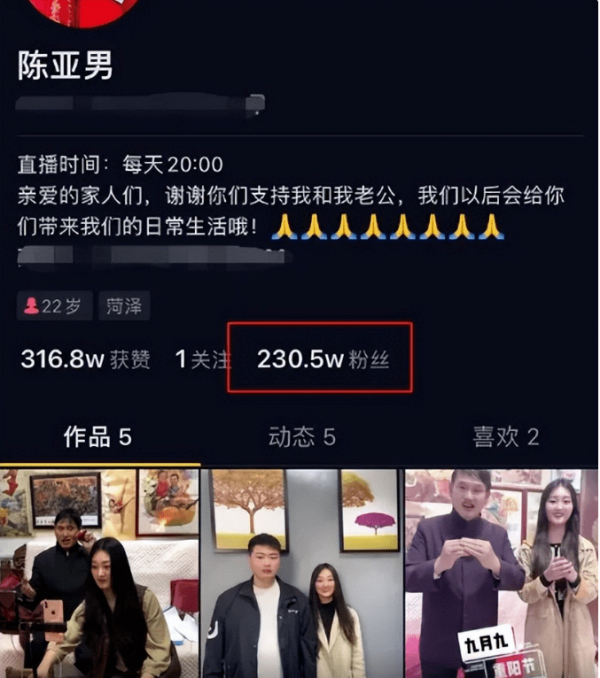Viewport: 600px width, 678px height.
Task: Switch to the 作品 5 tab
Action: point(98,437)
